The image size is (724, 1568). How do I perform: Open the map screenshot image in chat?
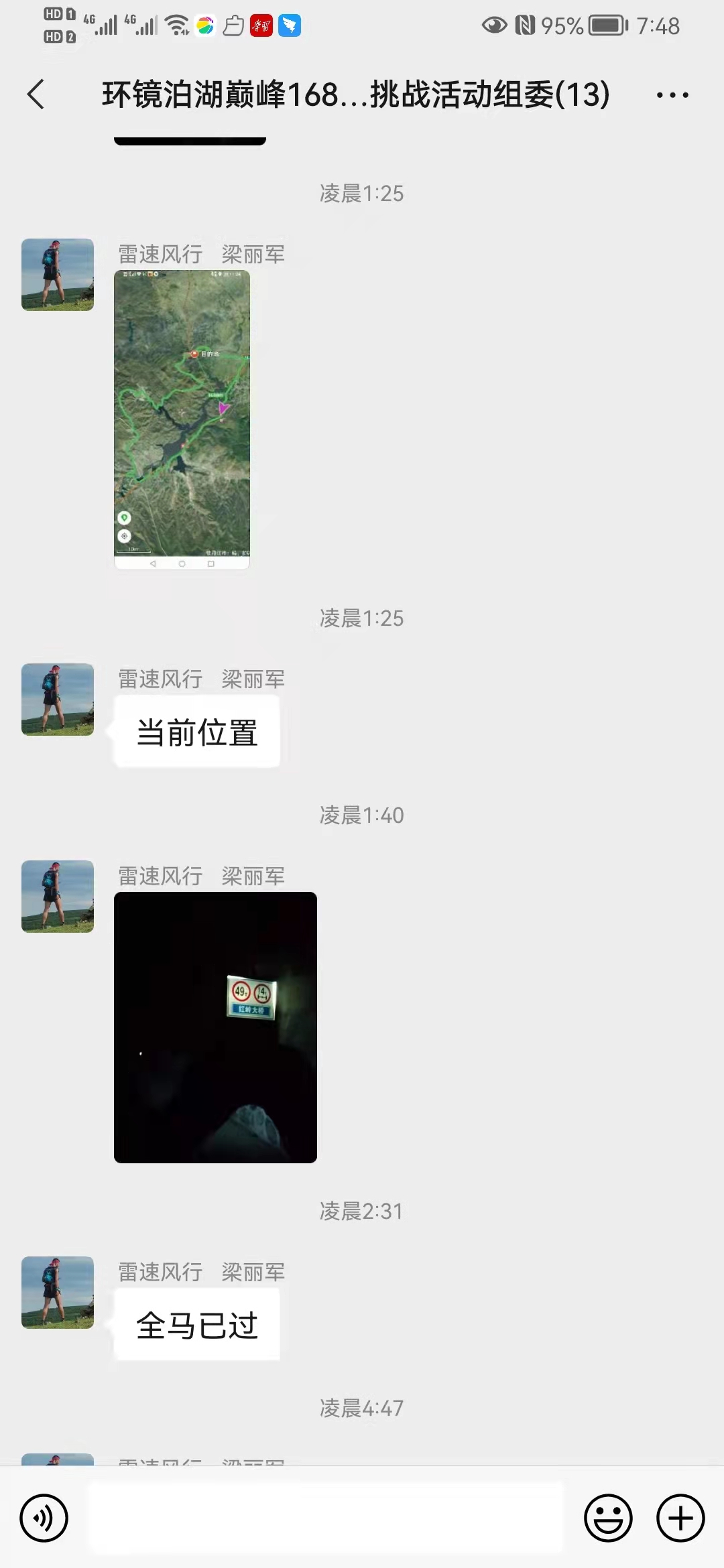point(182,419)
